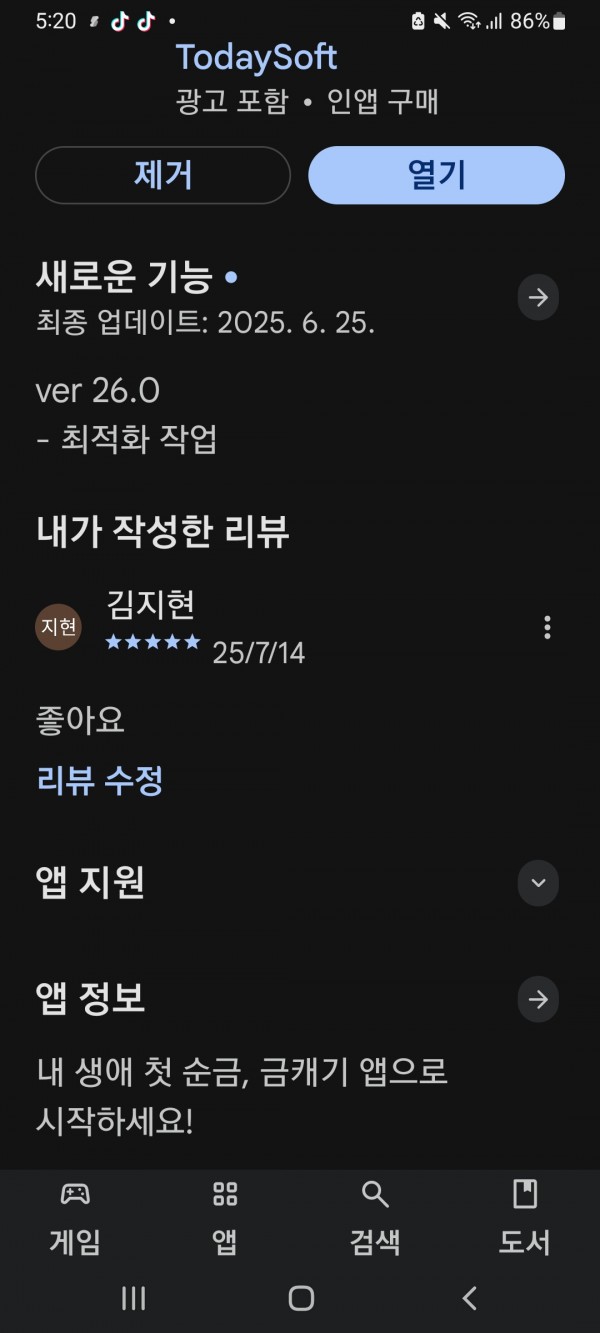Go back using the system back button
The image size is (600, 1333).
(x=469, y=1298)
